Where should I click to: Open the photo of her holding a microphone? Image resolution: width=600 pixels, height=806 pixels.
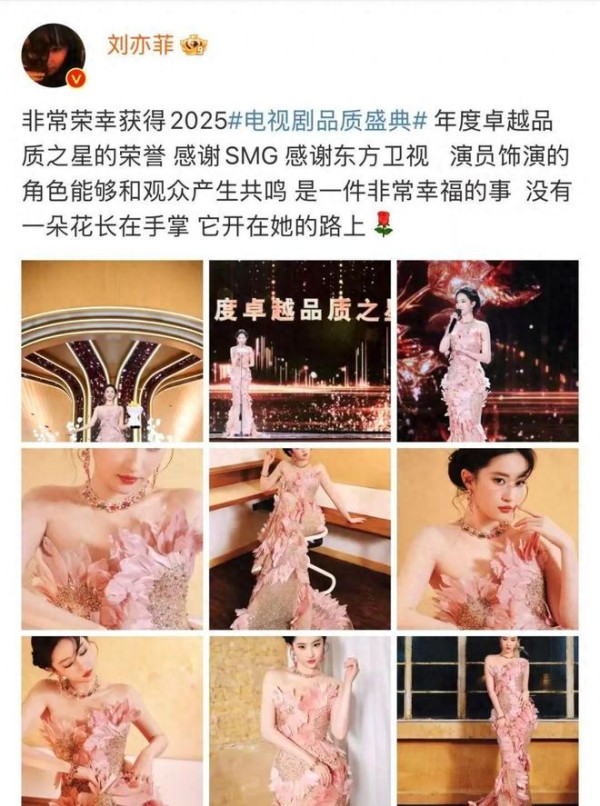[487, 351]
